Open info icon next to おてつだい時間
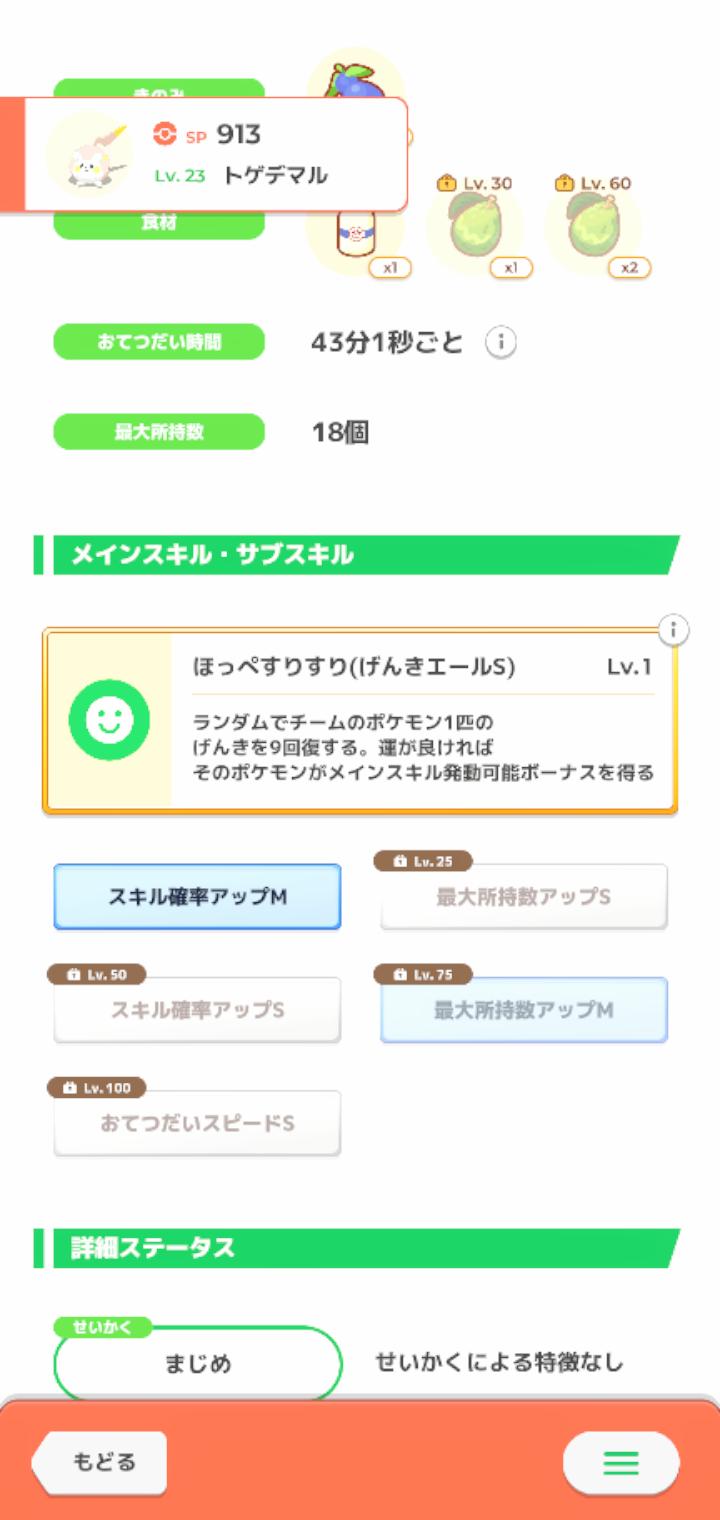Viewport: 720px width, 1520px height. tap(501, 343)
